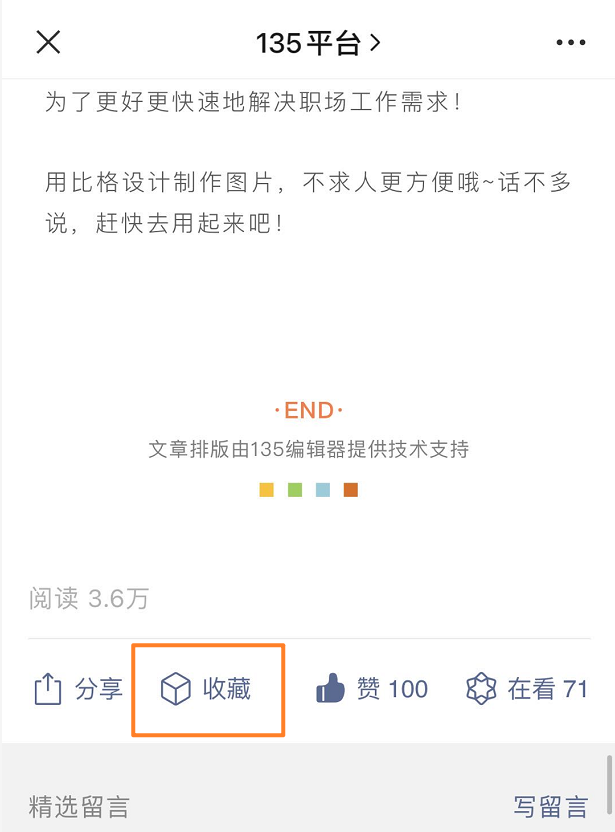Open the 135平台 account page
Screen dimensions: 615x832
pos(318,42)
